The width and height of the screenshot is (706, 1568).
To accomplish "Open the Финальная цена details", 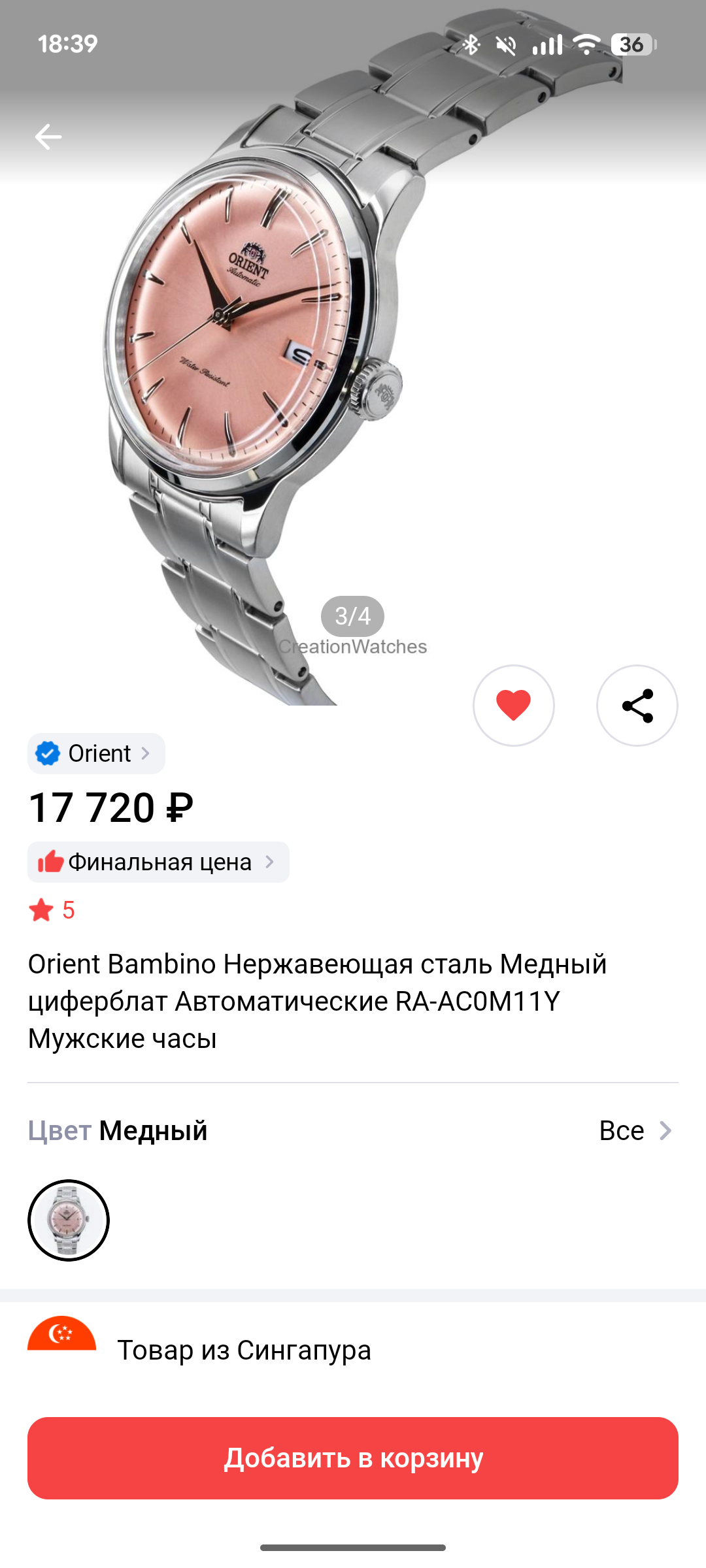I will [158, 862].
